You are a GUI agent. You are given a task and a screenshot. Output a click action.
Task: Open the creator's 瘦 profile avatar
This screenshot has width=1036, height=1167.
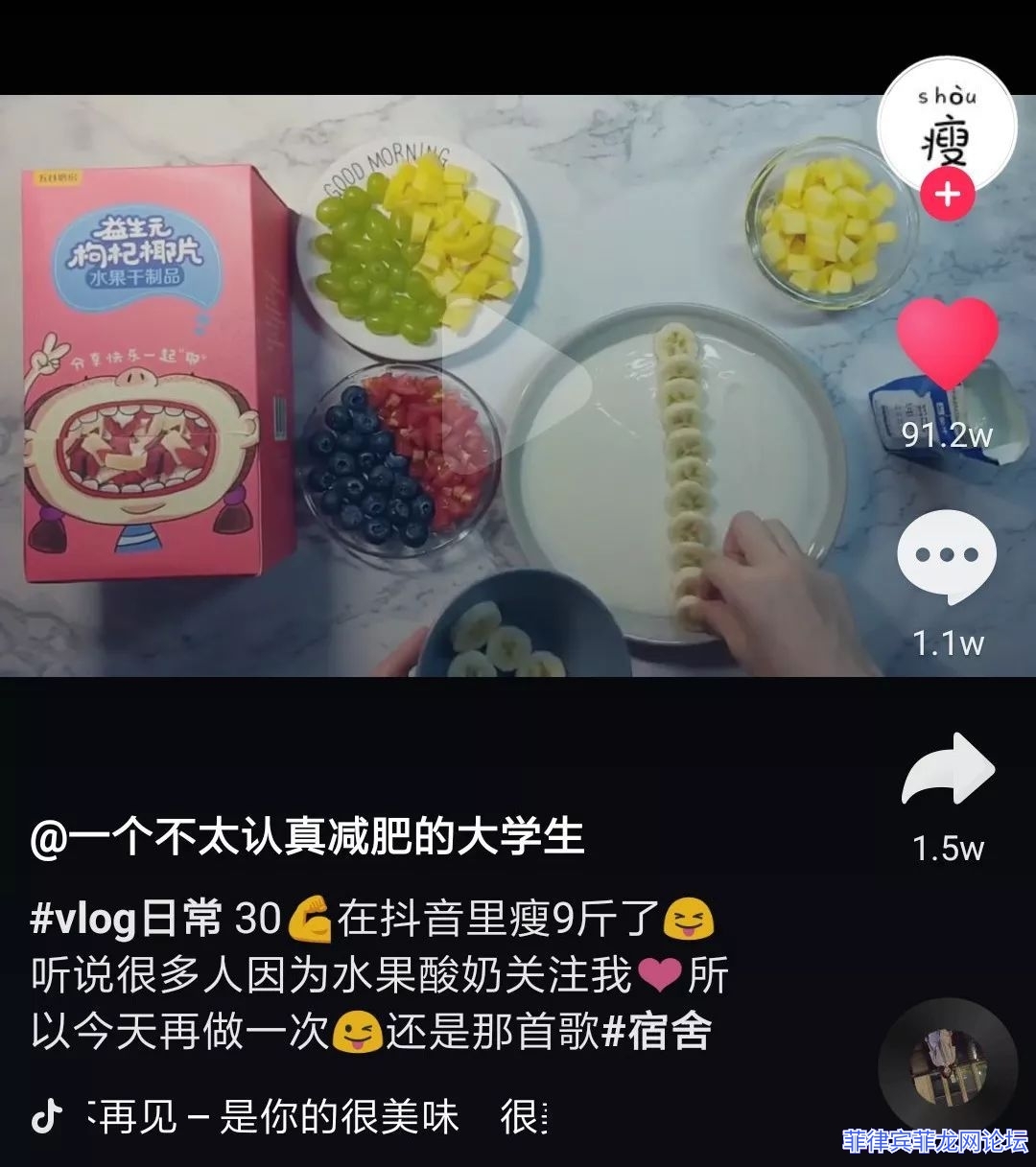click(x=947, y=125)
